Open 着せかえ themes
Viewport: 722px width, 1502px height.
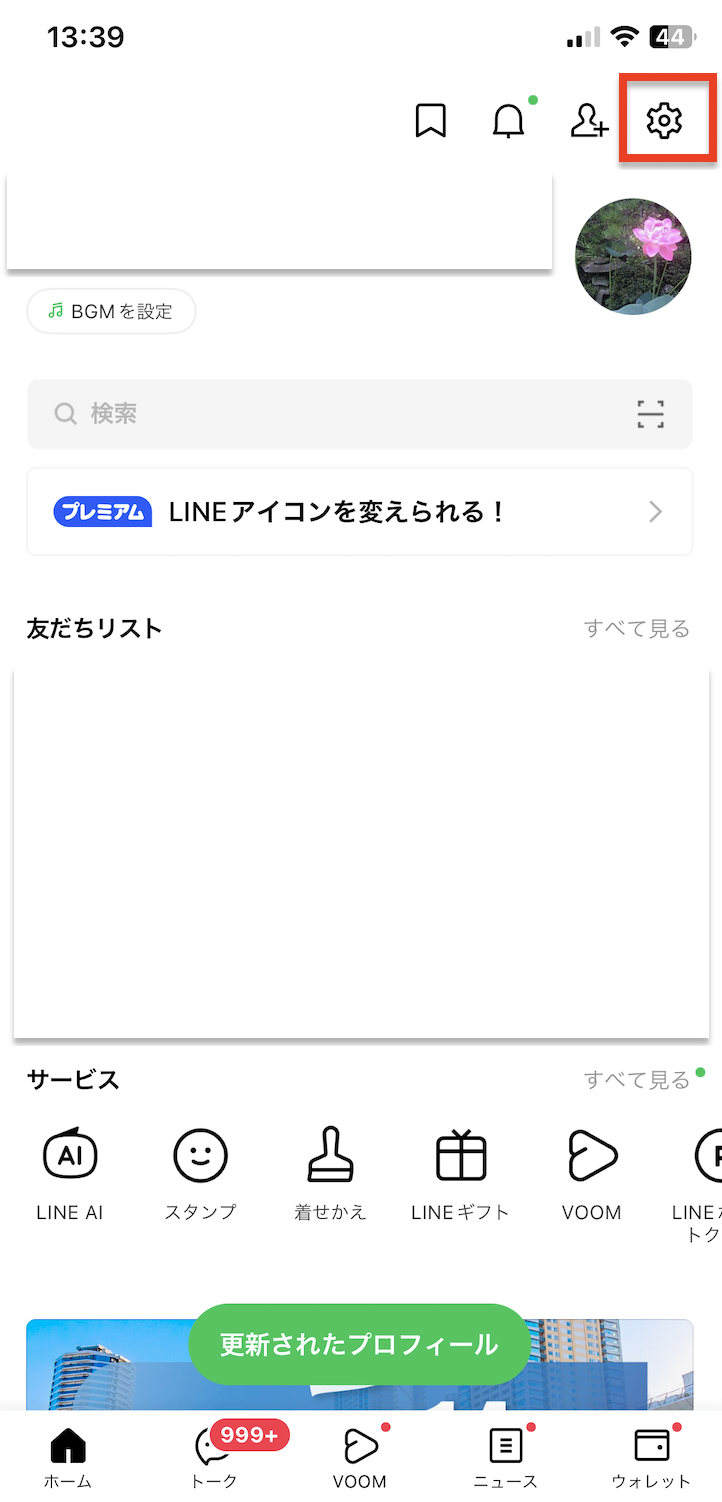click(x=330, y=1172)
